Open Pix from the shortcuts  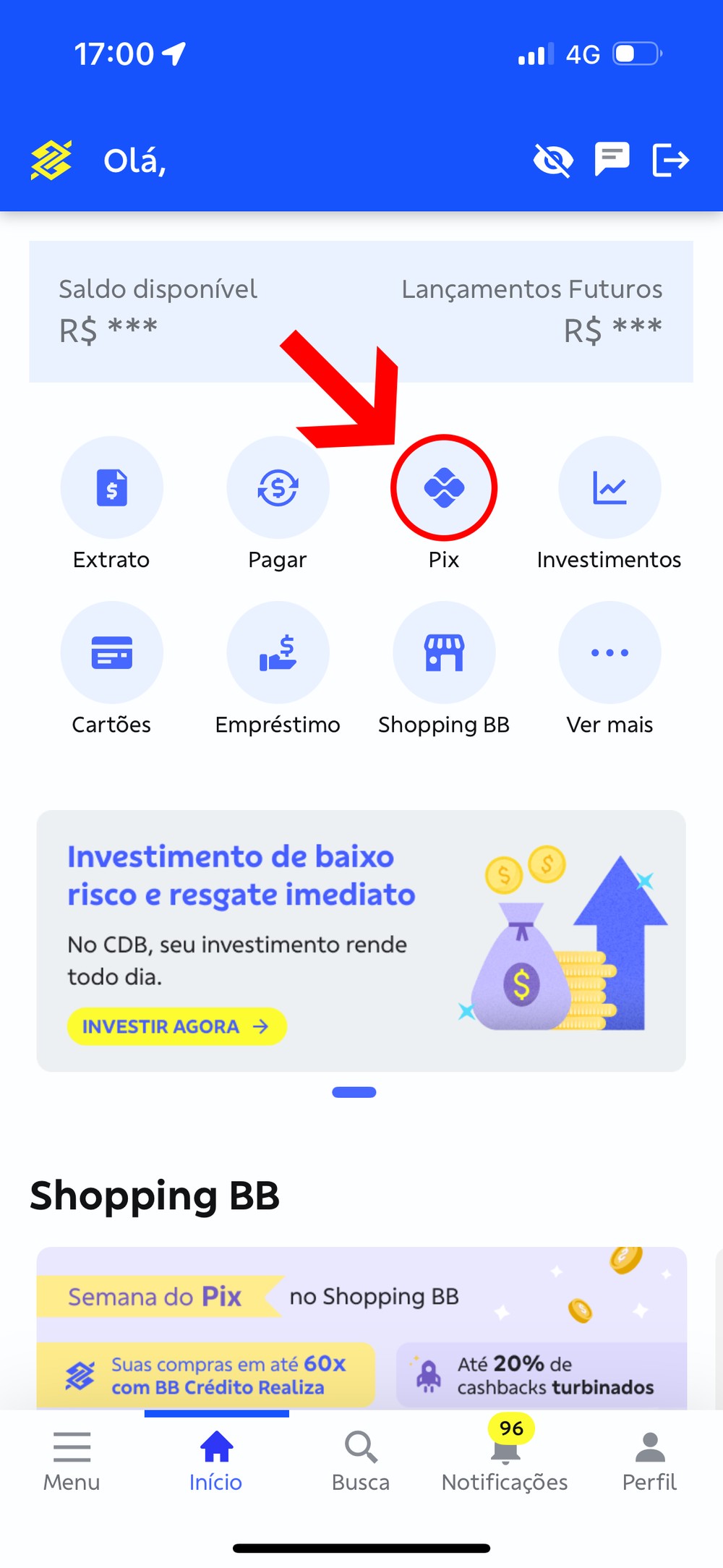(444, 488)
